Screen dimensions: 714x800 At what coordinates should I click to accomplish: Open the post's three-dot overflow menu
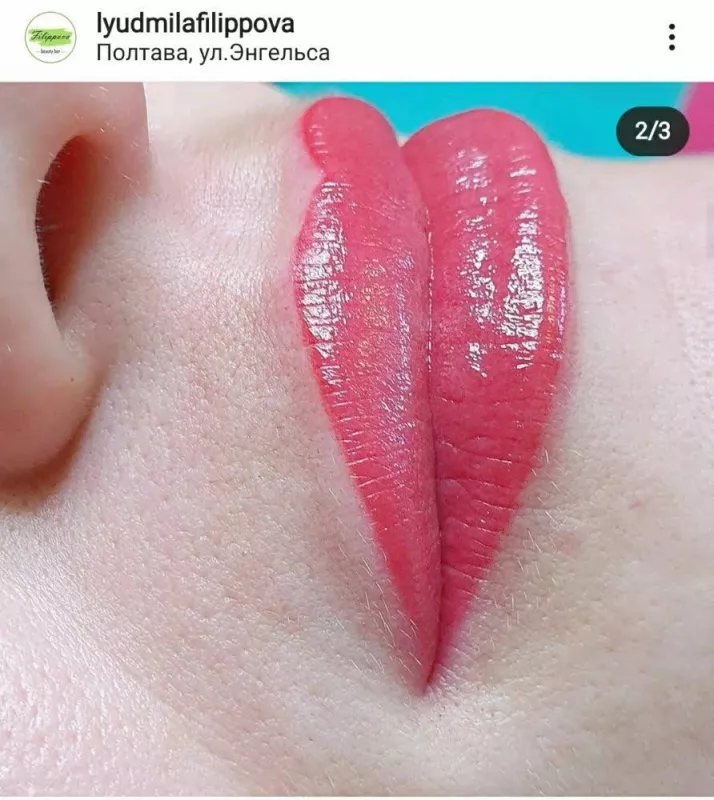672,37
